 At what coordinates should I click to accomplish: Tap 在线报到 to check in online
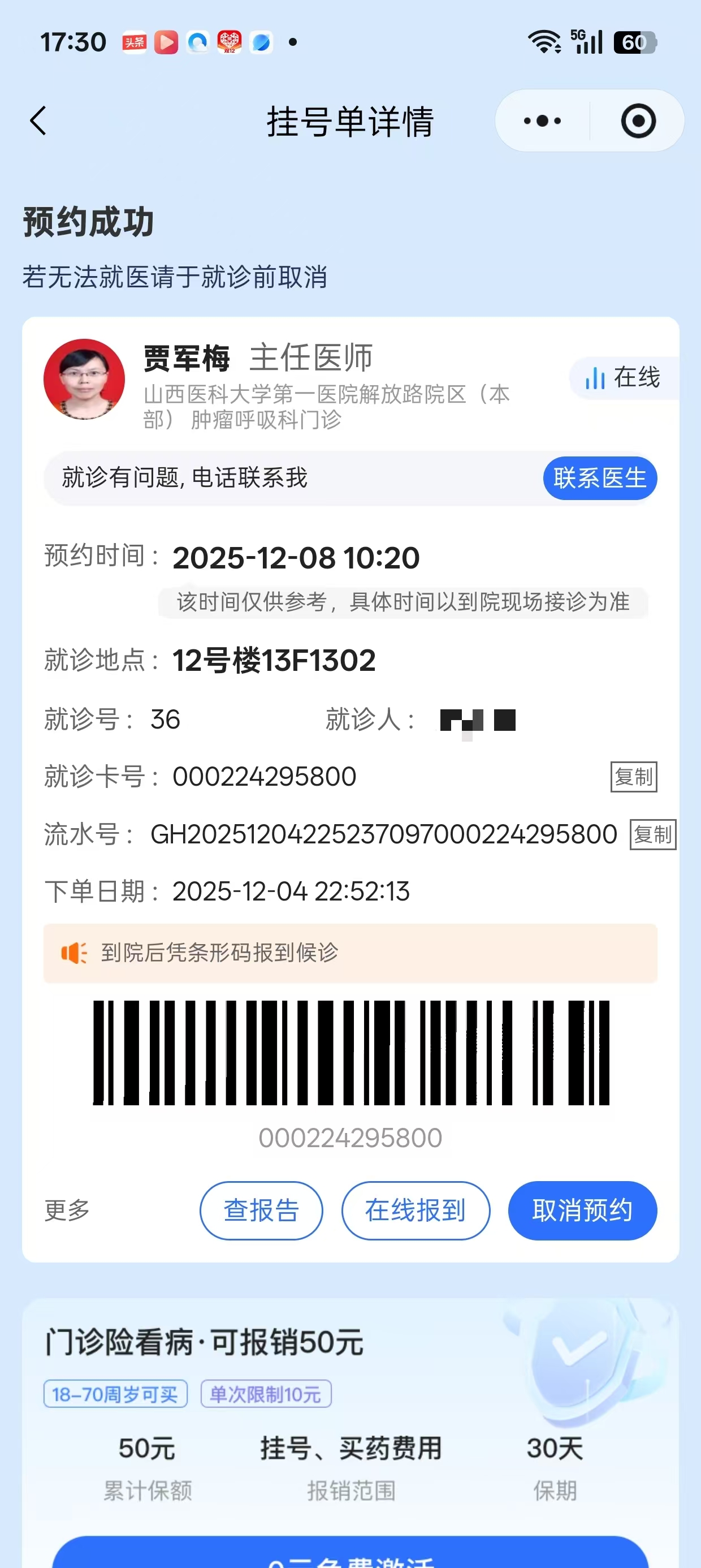416,1210
